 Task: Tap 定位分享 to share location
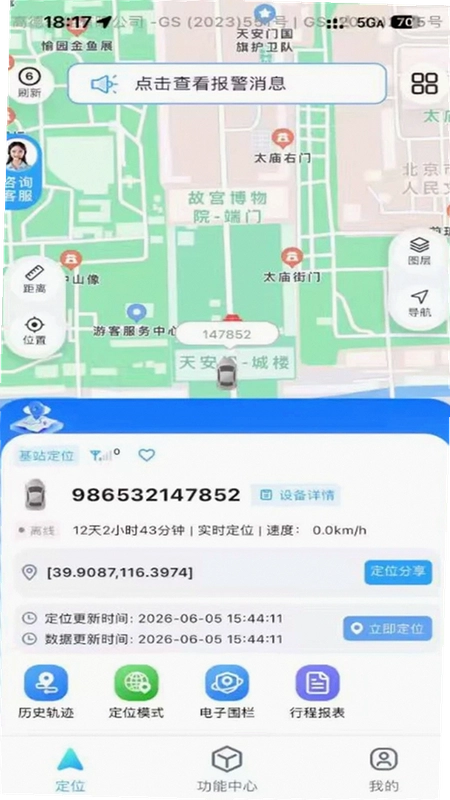[x=398, y=572]
